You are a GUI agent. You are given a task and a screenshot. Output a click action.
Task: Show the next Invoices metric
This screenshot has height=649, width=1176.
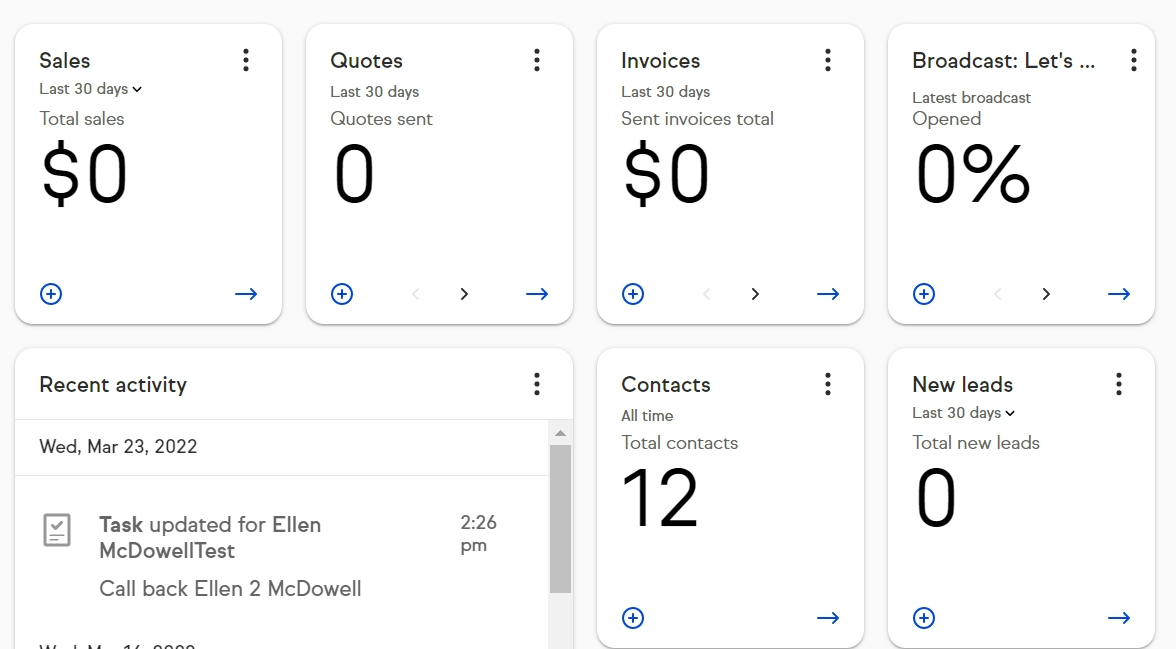[755, 294]
